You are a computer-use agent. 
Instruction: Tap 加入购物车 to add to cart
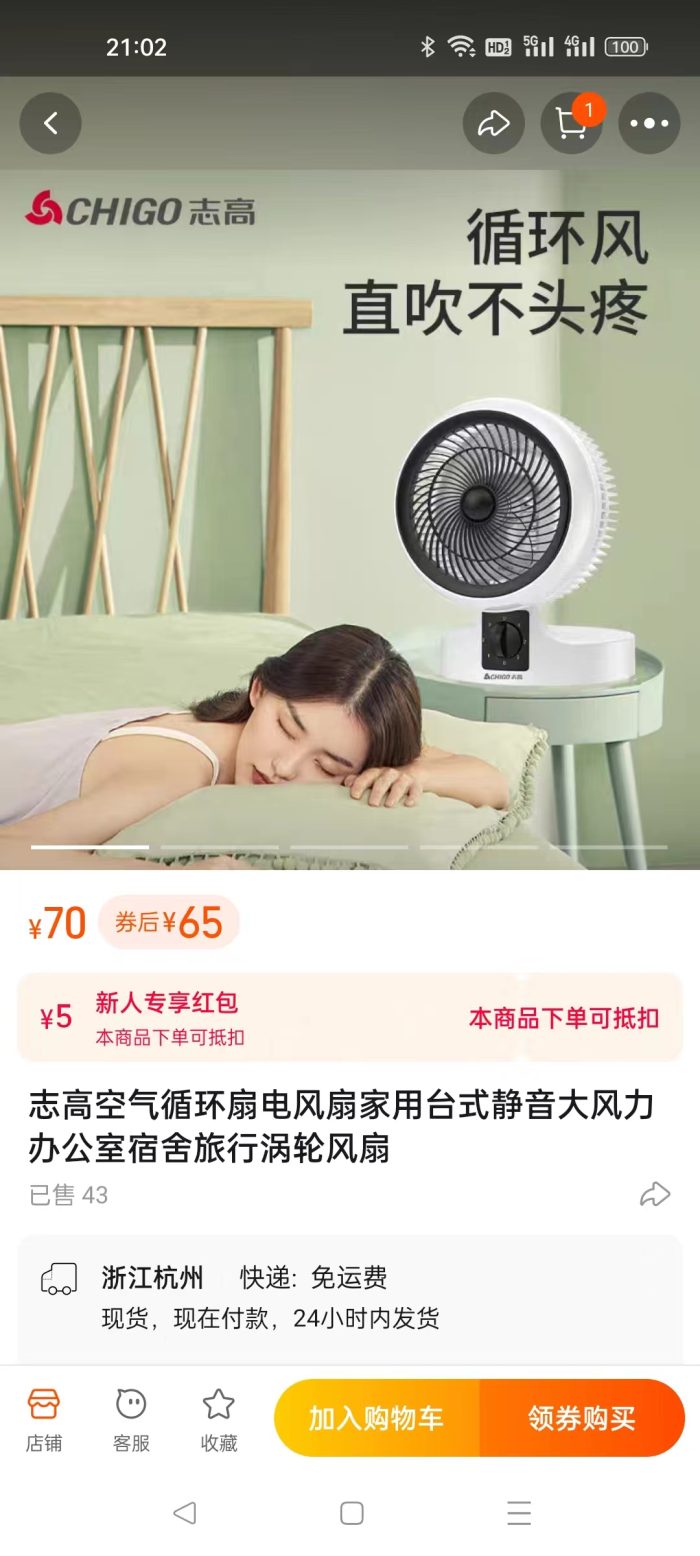tap(376, 1418)
